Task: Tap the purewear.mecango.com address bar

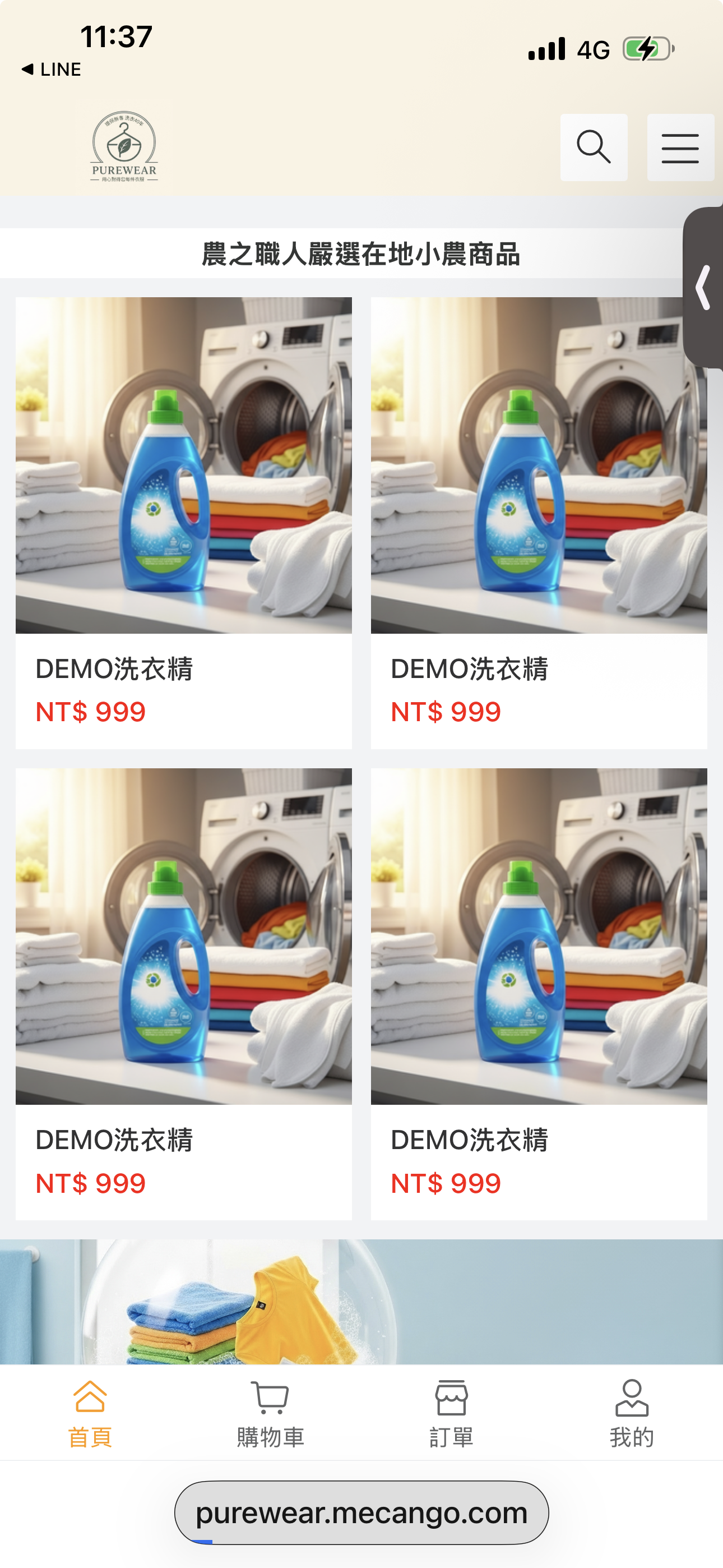Action: click(361, 1512)
